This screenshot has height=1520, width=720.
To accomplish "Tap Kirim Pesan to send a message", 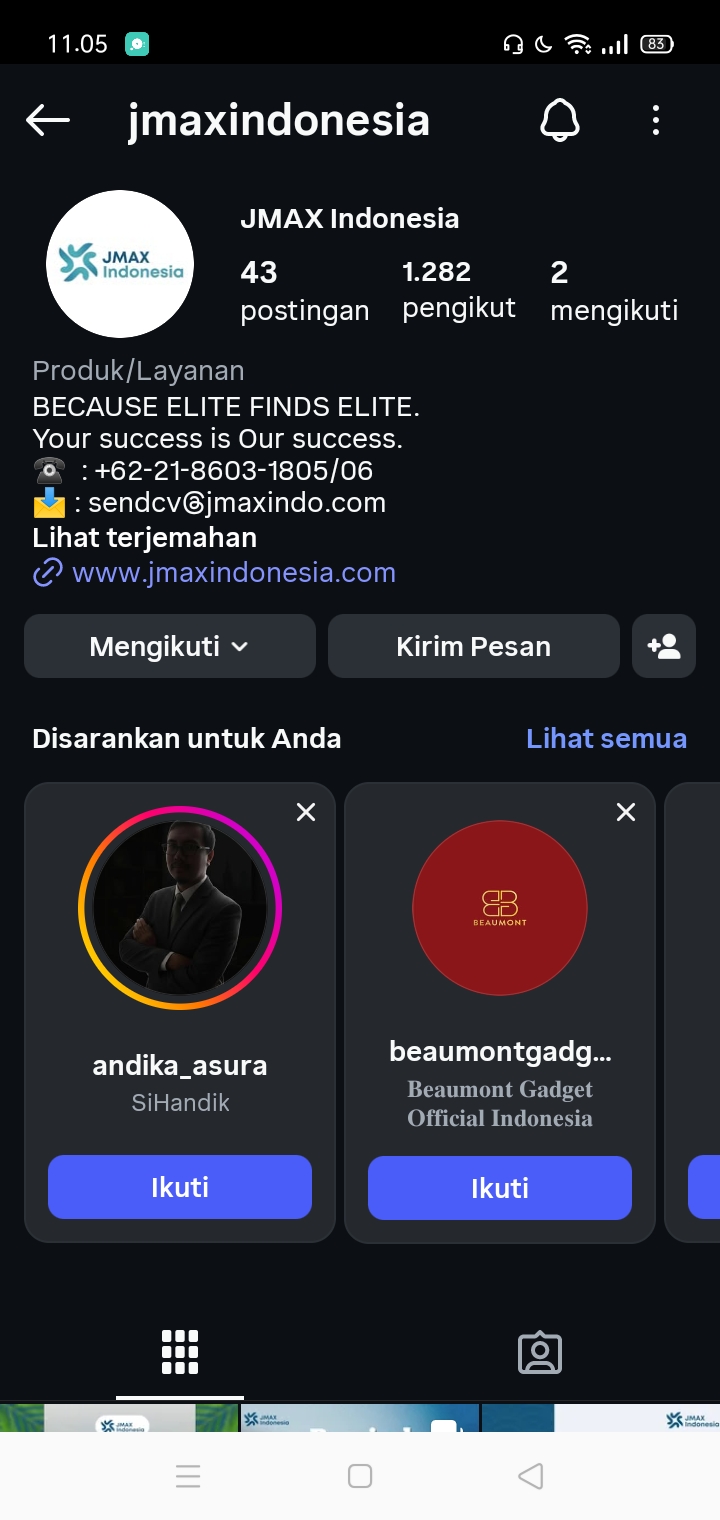I will click(474, 646).
